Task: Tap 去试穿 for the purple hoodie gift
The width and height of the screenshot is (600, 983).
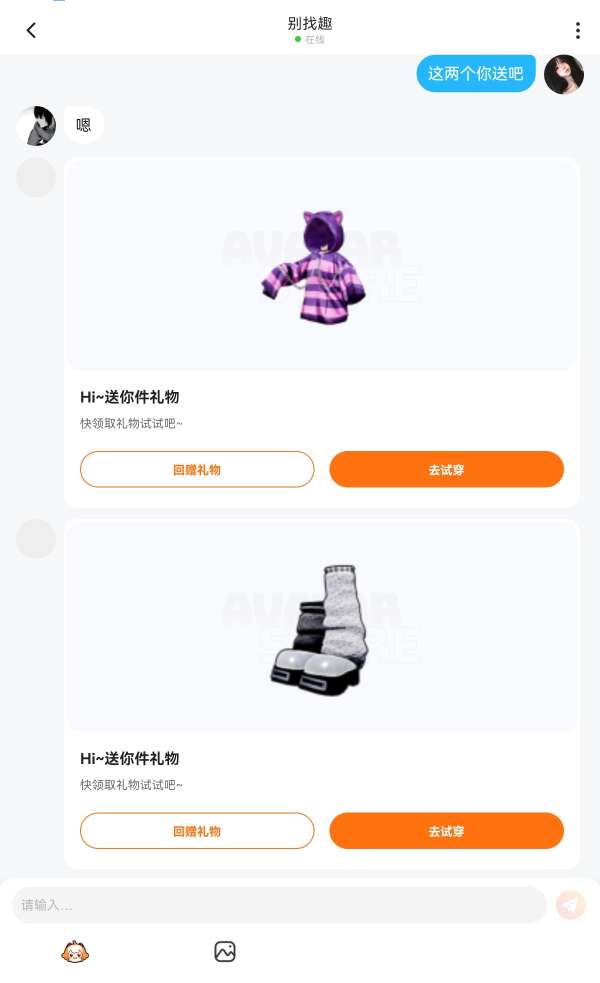Action: (x=446, y=469)
